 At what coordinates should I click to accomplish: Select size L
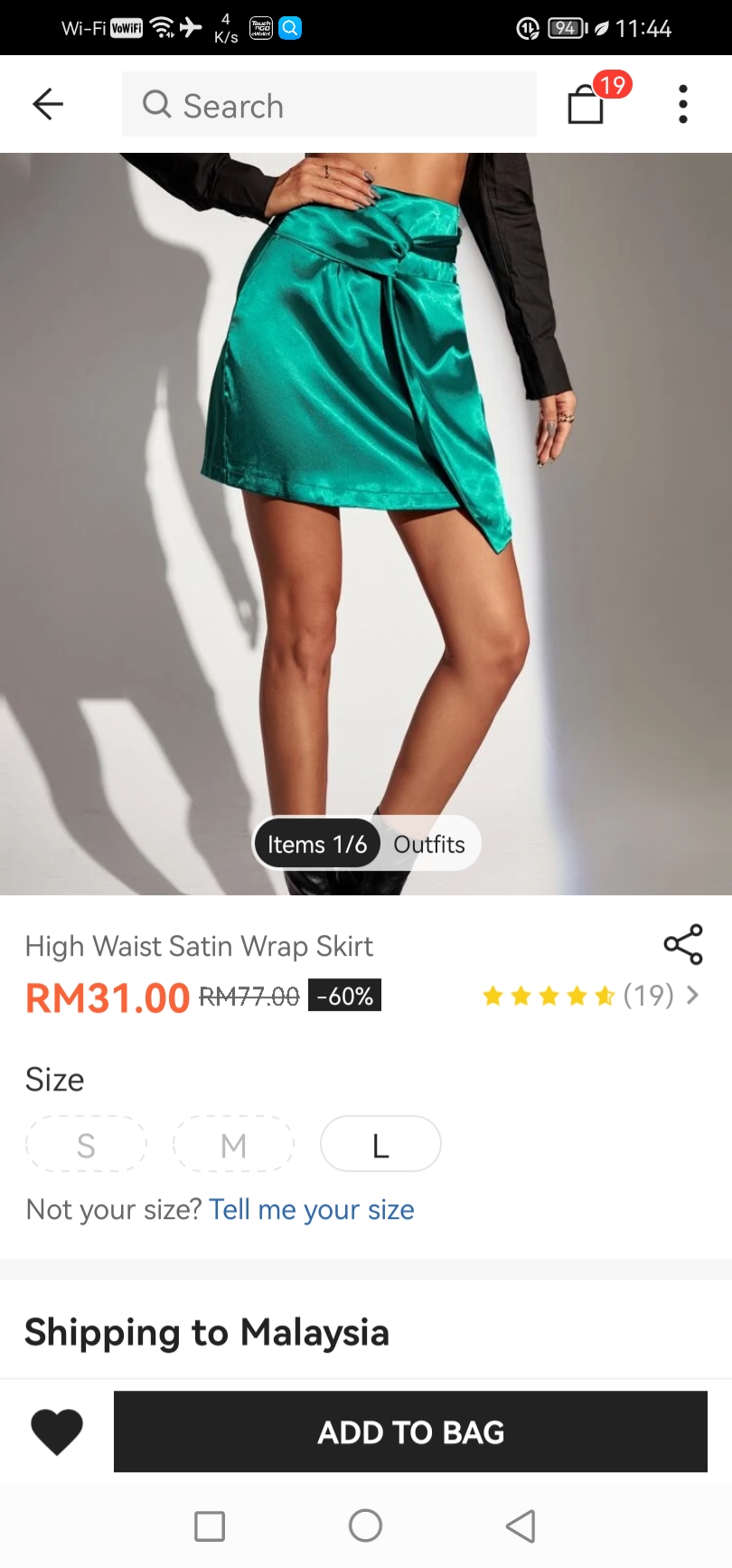coord(380,1145)
